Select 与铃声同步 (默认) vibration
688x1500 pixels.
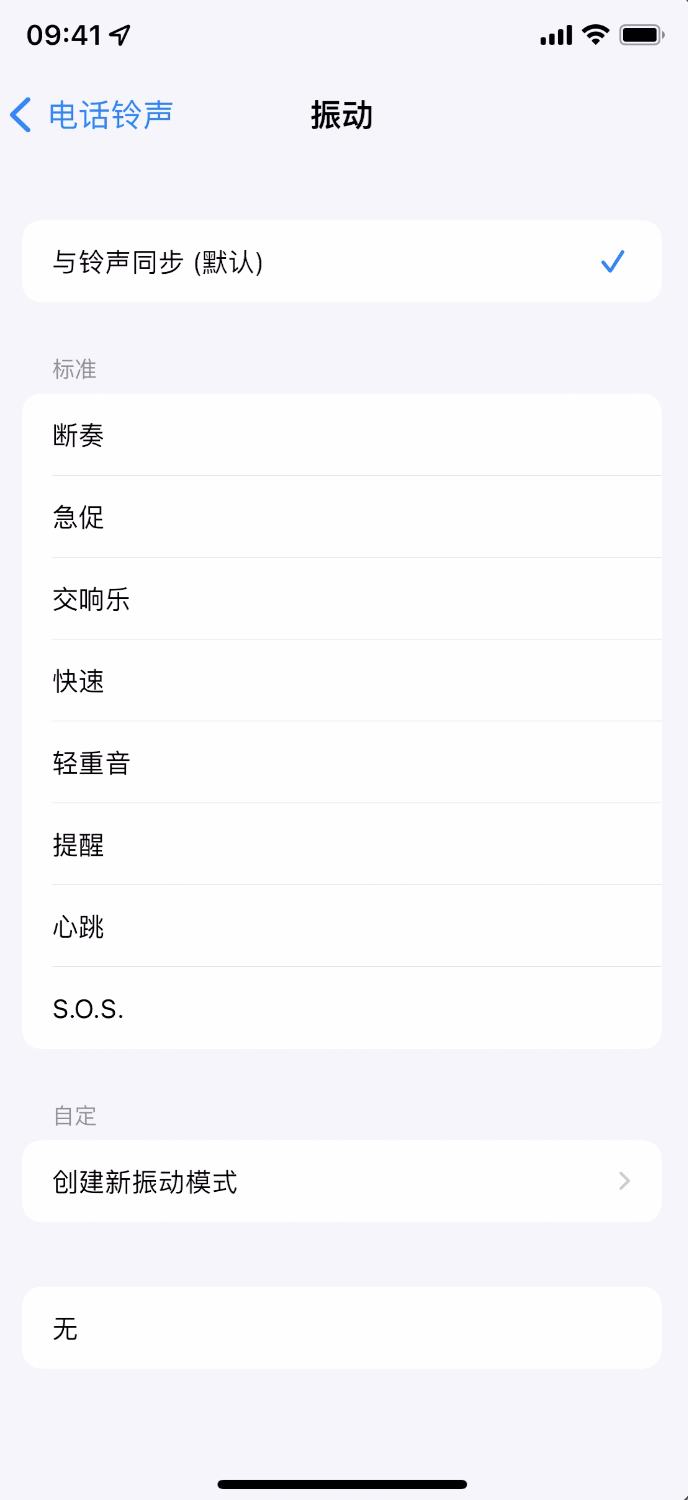(341, 262)
